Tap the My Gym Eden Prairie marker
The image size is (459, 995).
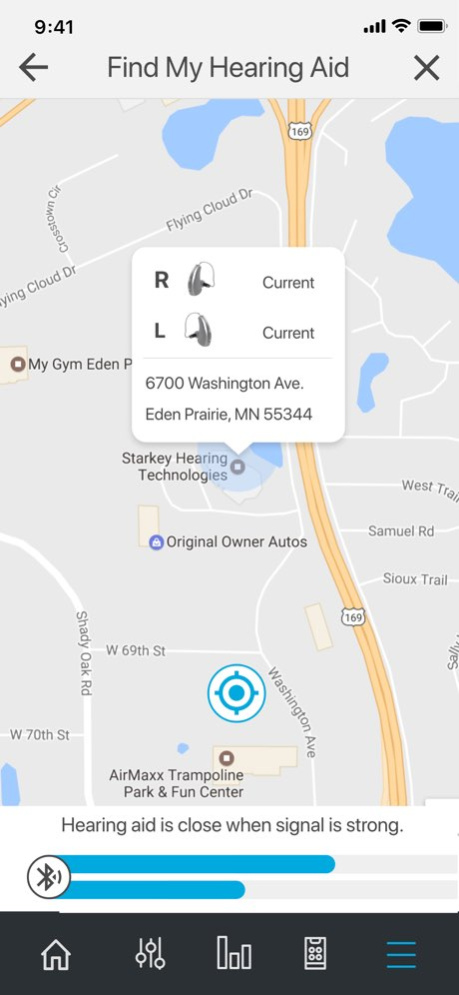coord(18,364)
